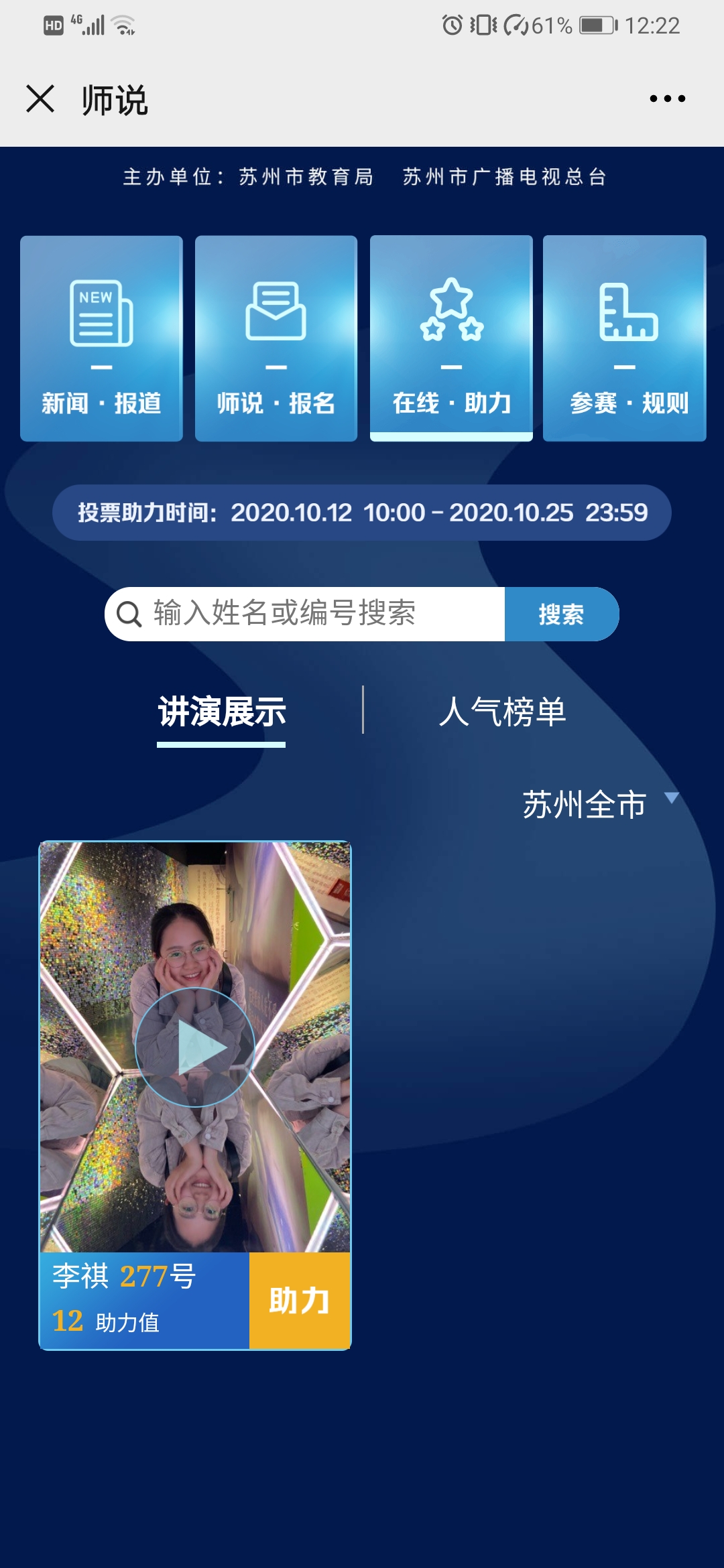Image resolution: width=724 pixels, height=1568 pixels.
Task: Switch to the 人气榜单 ranking tab
Action: (x=502, y=712)
